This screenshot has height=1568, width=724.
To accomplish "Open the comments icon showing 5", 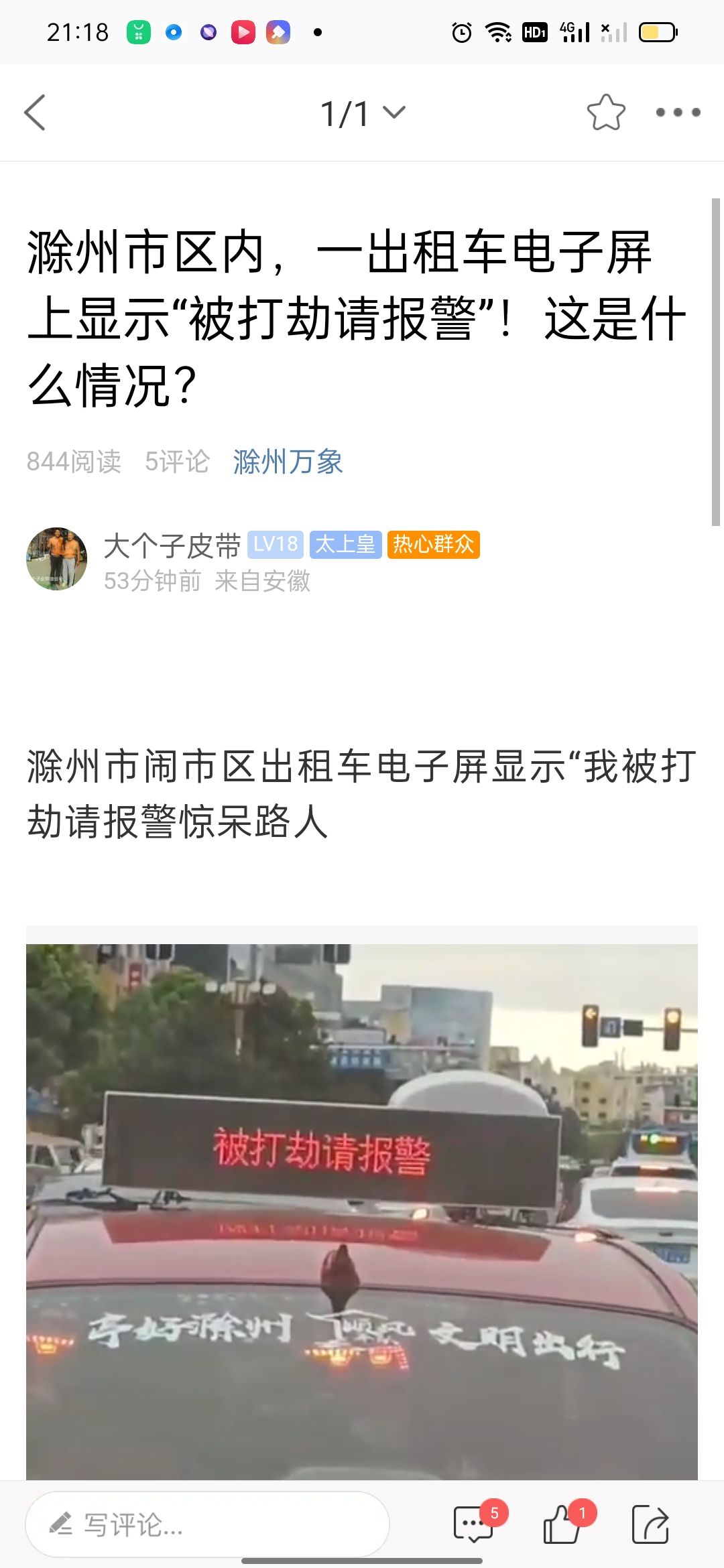I will click(475, 1524).
